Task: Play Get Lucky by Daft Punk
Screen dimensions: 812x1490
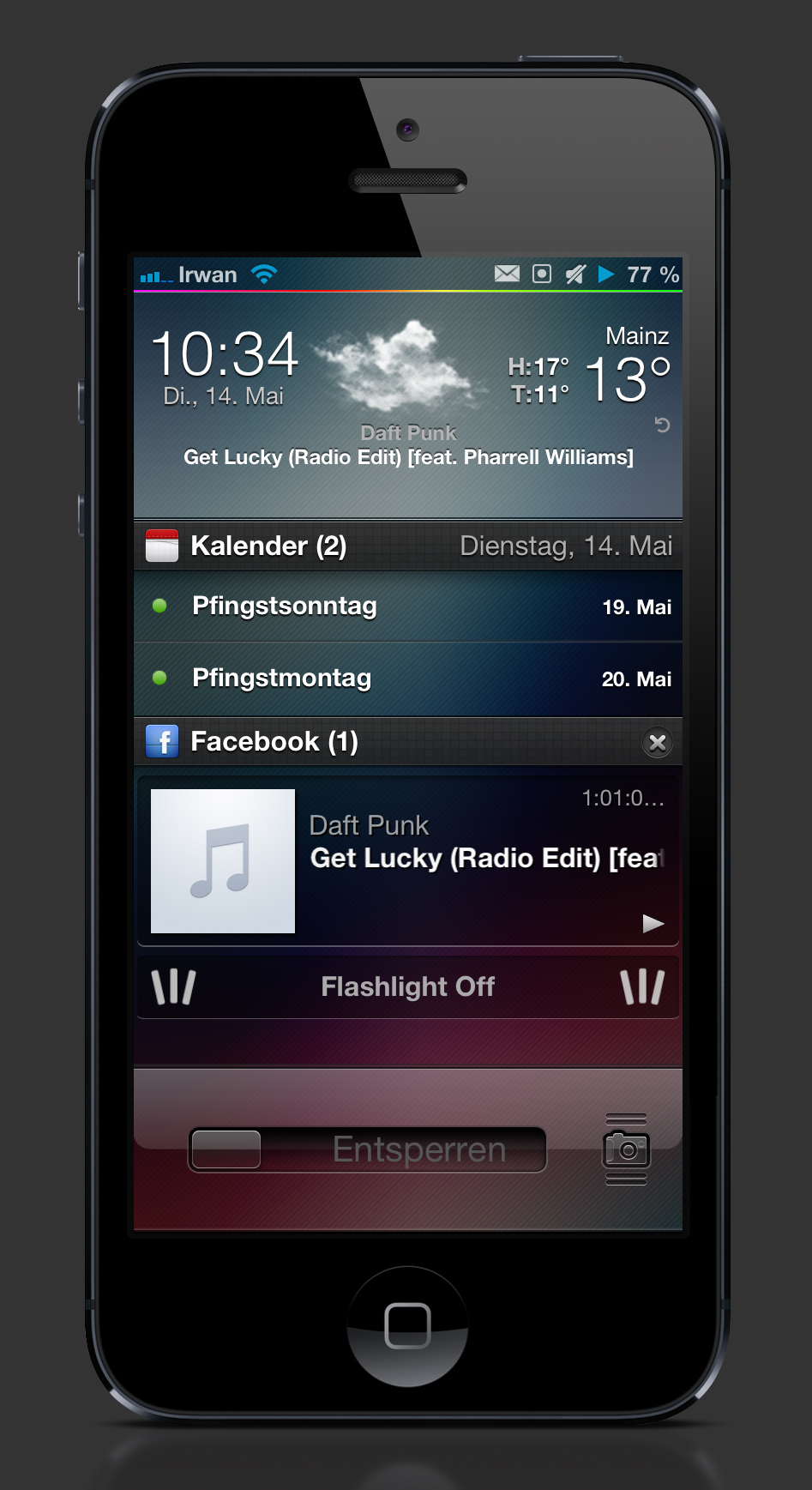Action: point(653,923)
